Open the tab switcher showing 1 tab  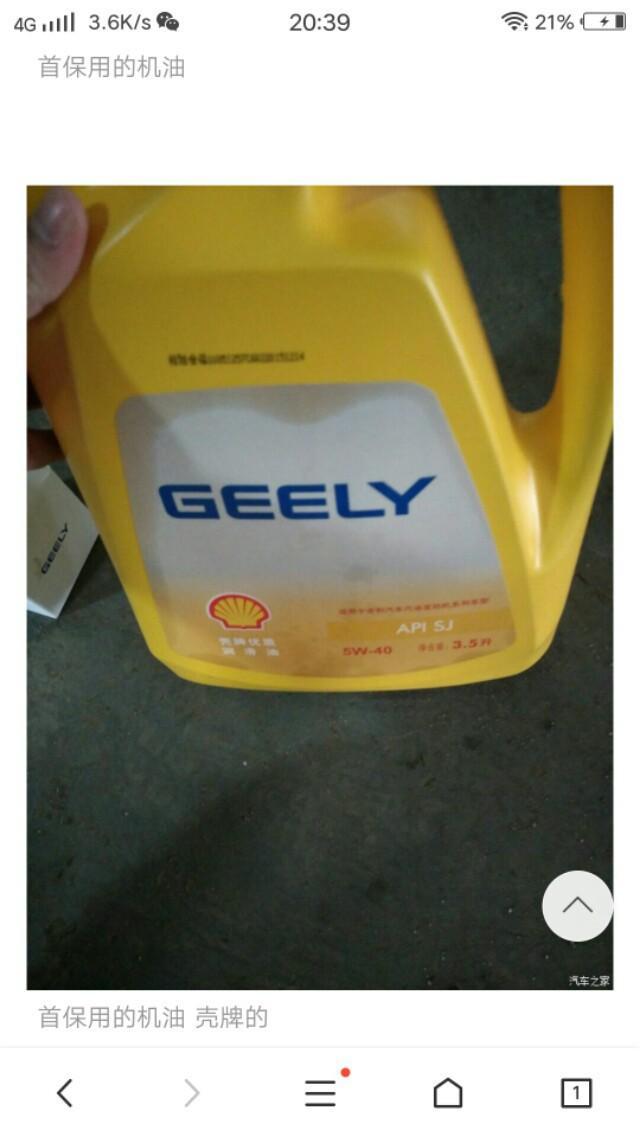pos(575,1093)
